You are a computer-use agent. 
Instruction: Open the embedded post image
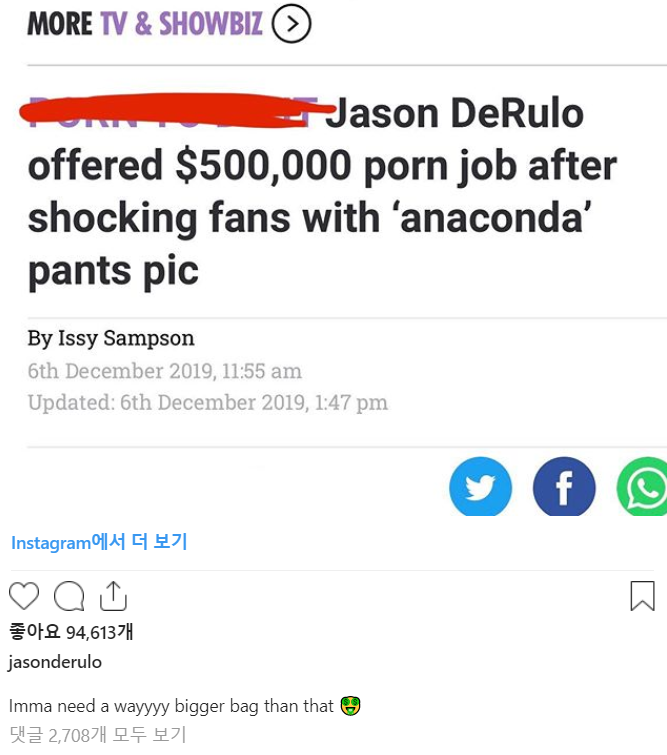(x=333, y=260)
